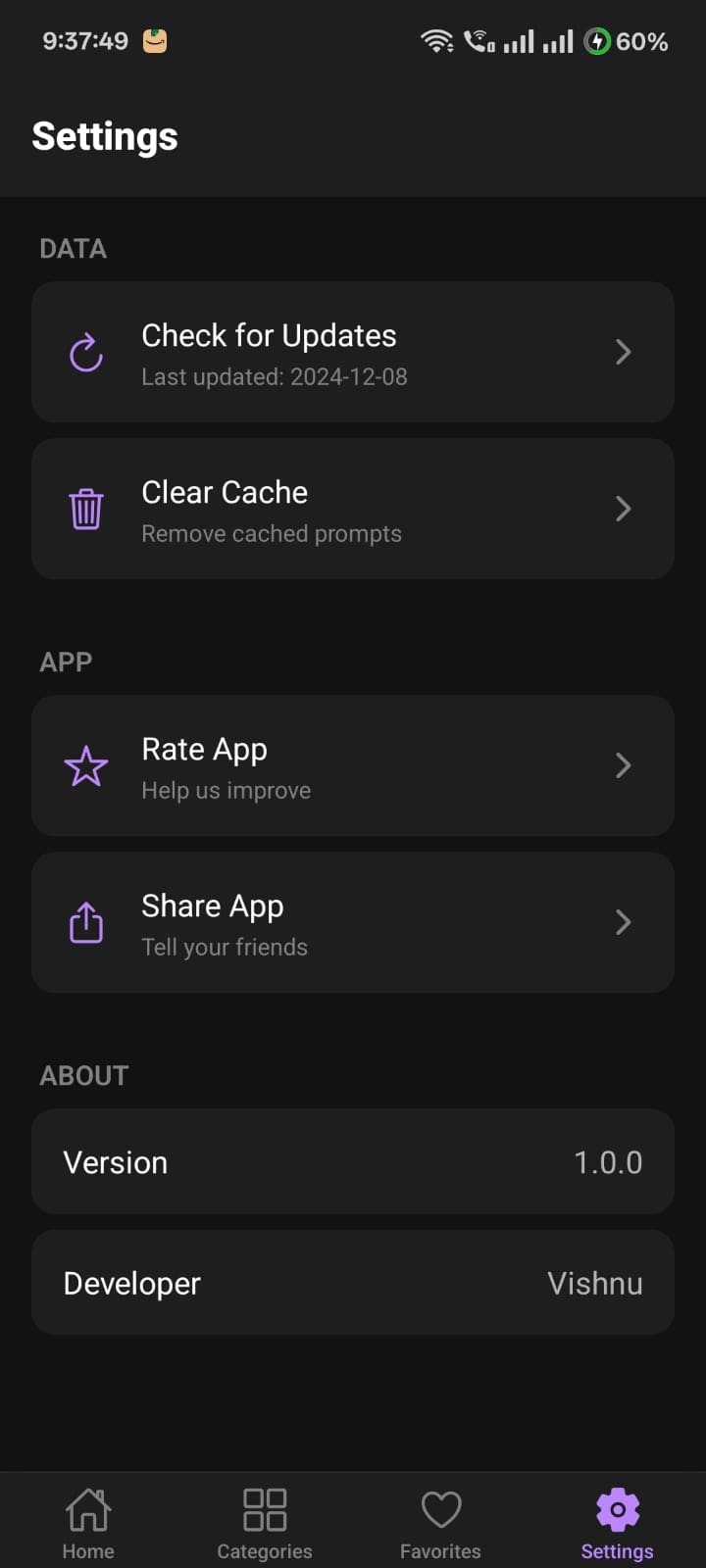Open Rate App to leave a rating
Viewport: 706px width, 1568px height.
[x=352, y=766]
